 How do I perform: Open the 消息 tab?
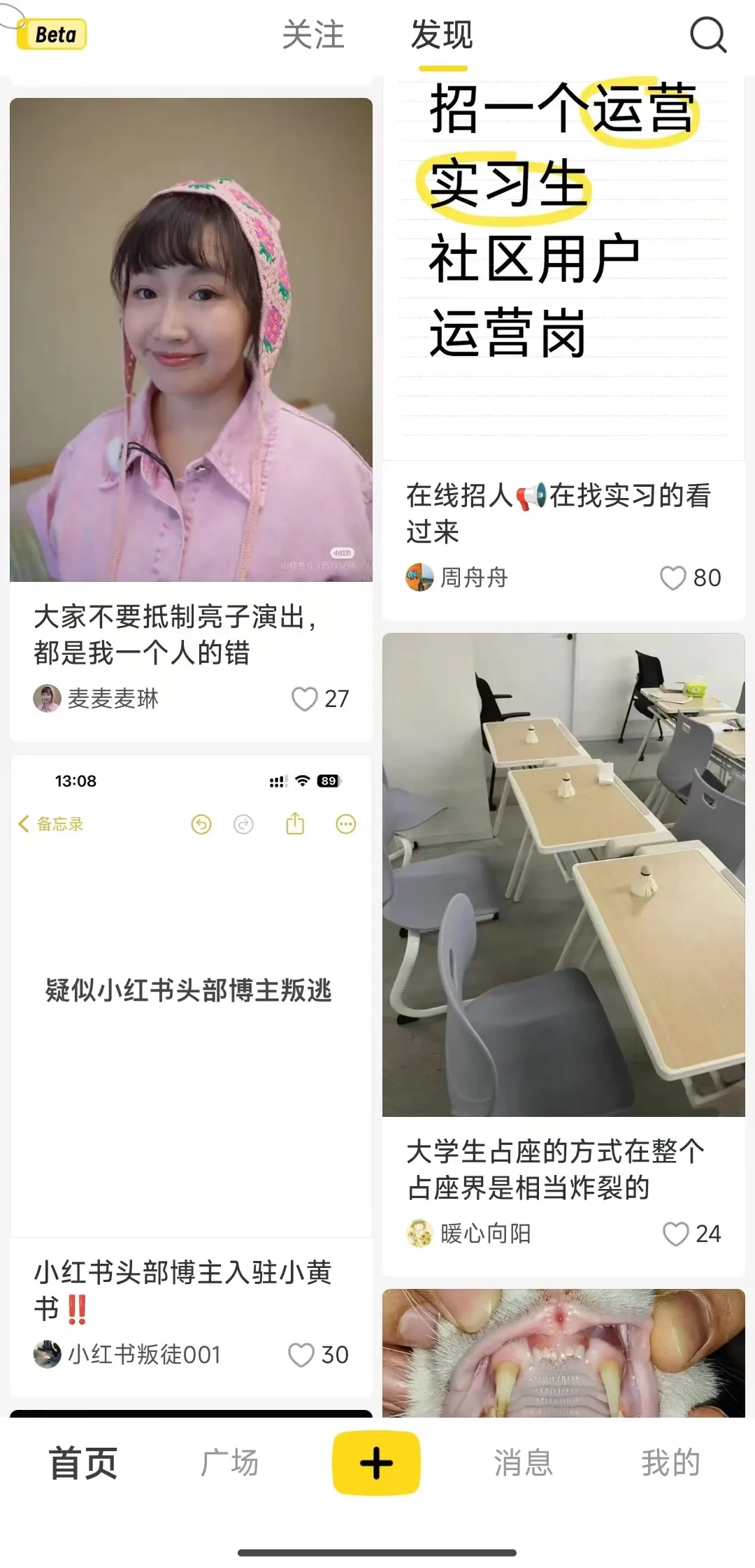[523, 1463]
